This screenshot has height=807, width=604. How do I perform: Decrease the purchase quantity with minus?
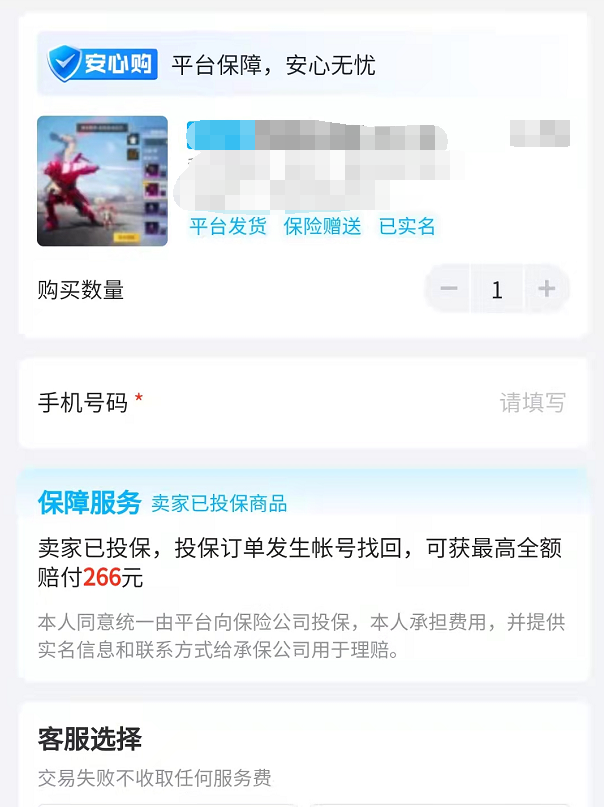click(x=449, y=290)
